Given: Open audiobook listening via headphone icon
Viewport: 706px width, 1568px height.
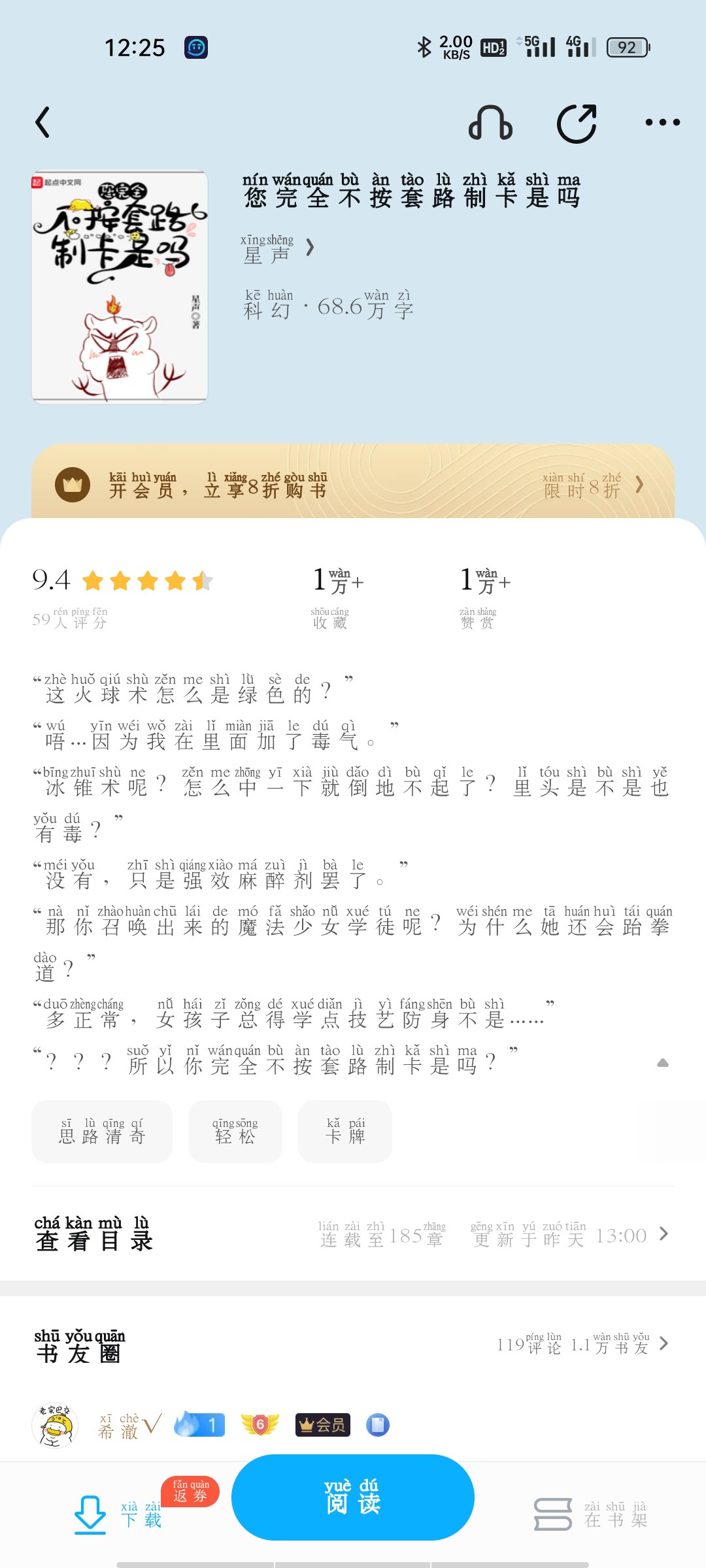Looking at the screenshot, I should pyautogui.click(x=490, y=122).
